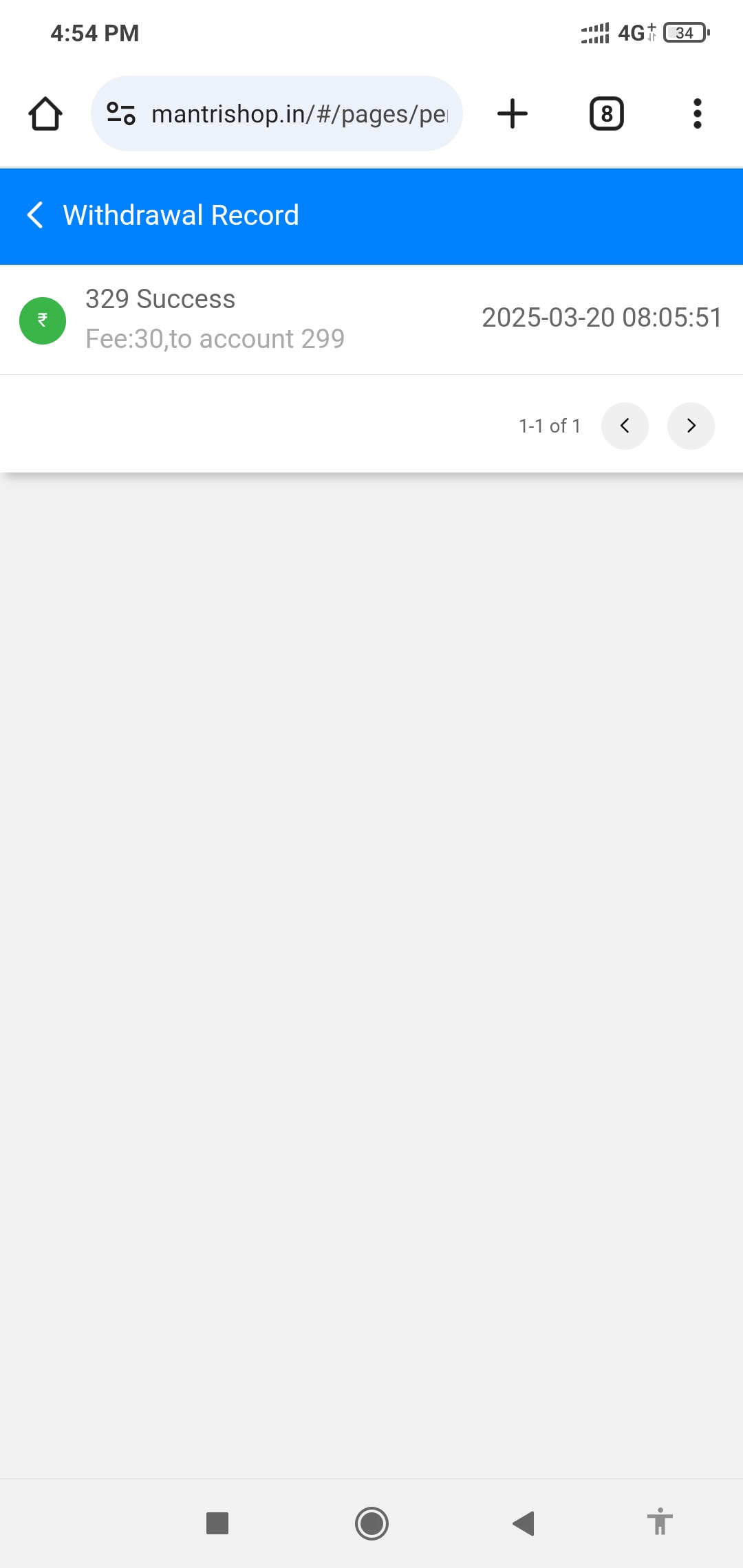Open a new browser tab
This screenshot has width=743, height=1568.
[513, 113]
